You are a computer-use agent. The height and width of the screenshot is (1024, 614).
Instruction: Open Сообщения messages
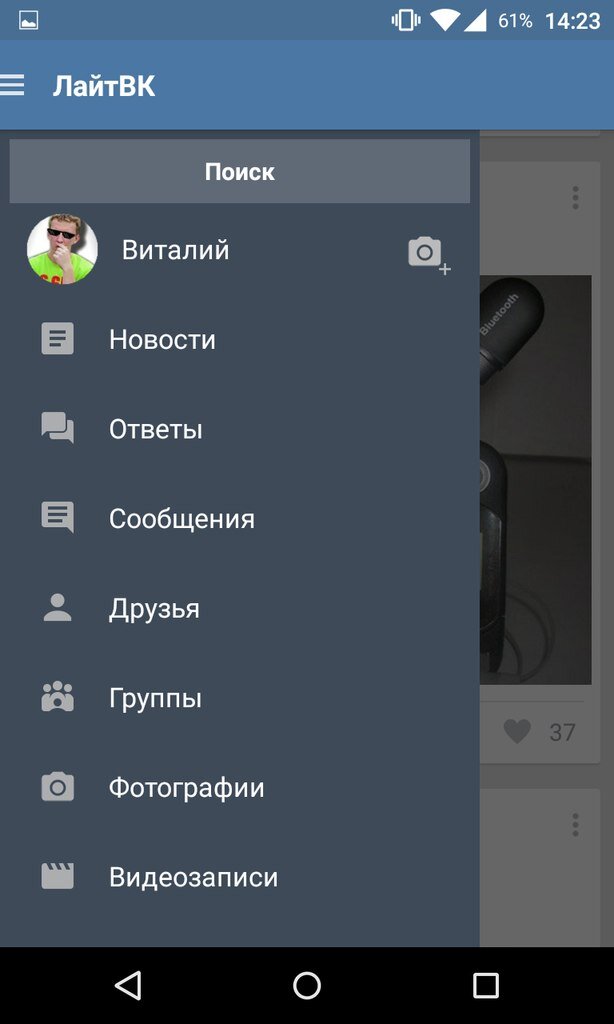coord(181,519)
